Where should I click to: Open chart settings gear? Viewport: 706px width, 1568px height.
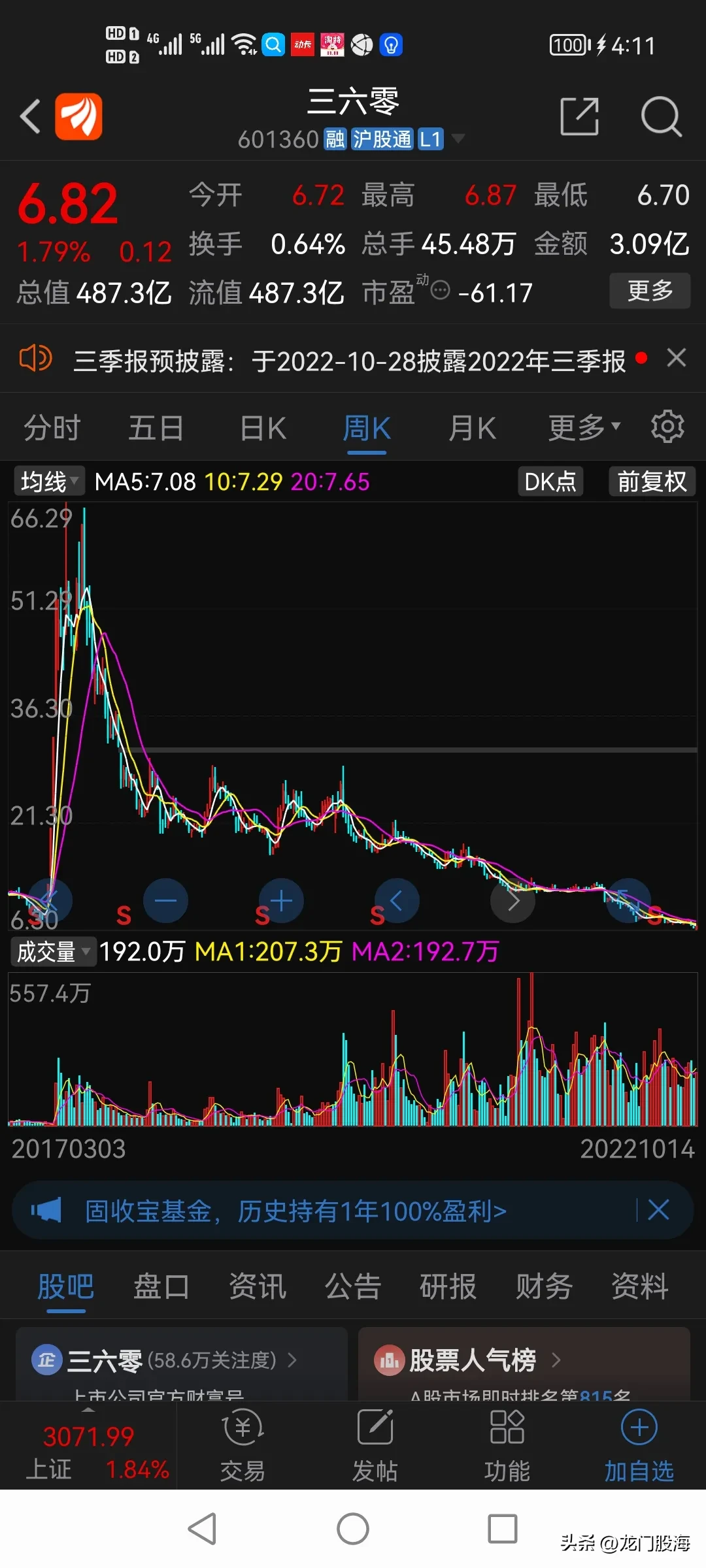pyautogui.click(x=667, y=427)
